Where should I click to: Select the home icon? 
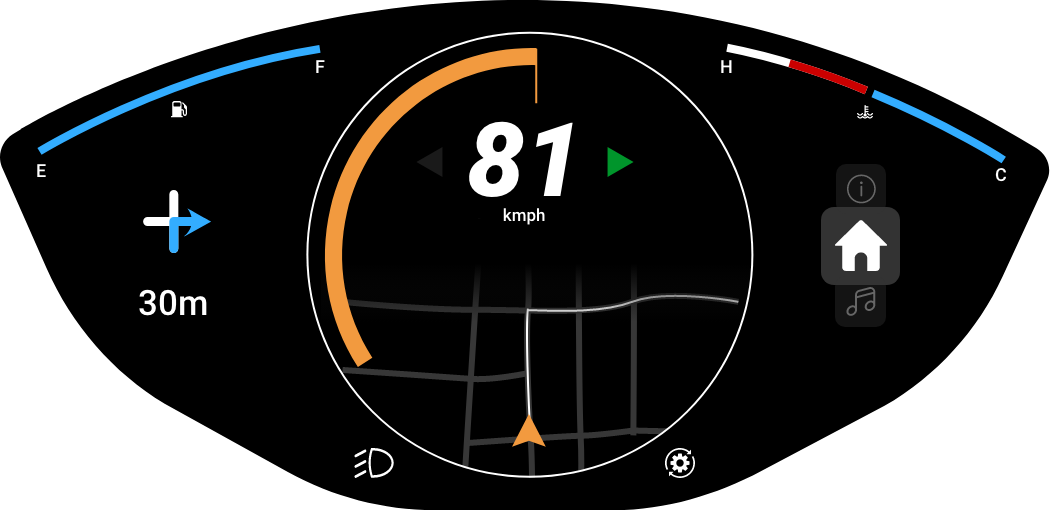(x=860, y=246)
